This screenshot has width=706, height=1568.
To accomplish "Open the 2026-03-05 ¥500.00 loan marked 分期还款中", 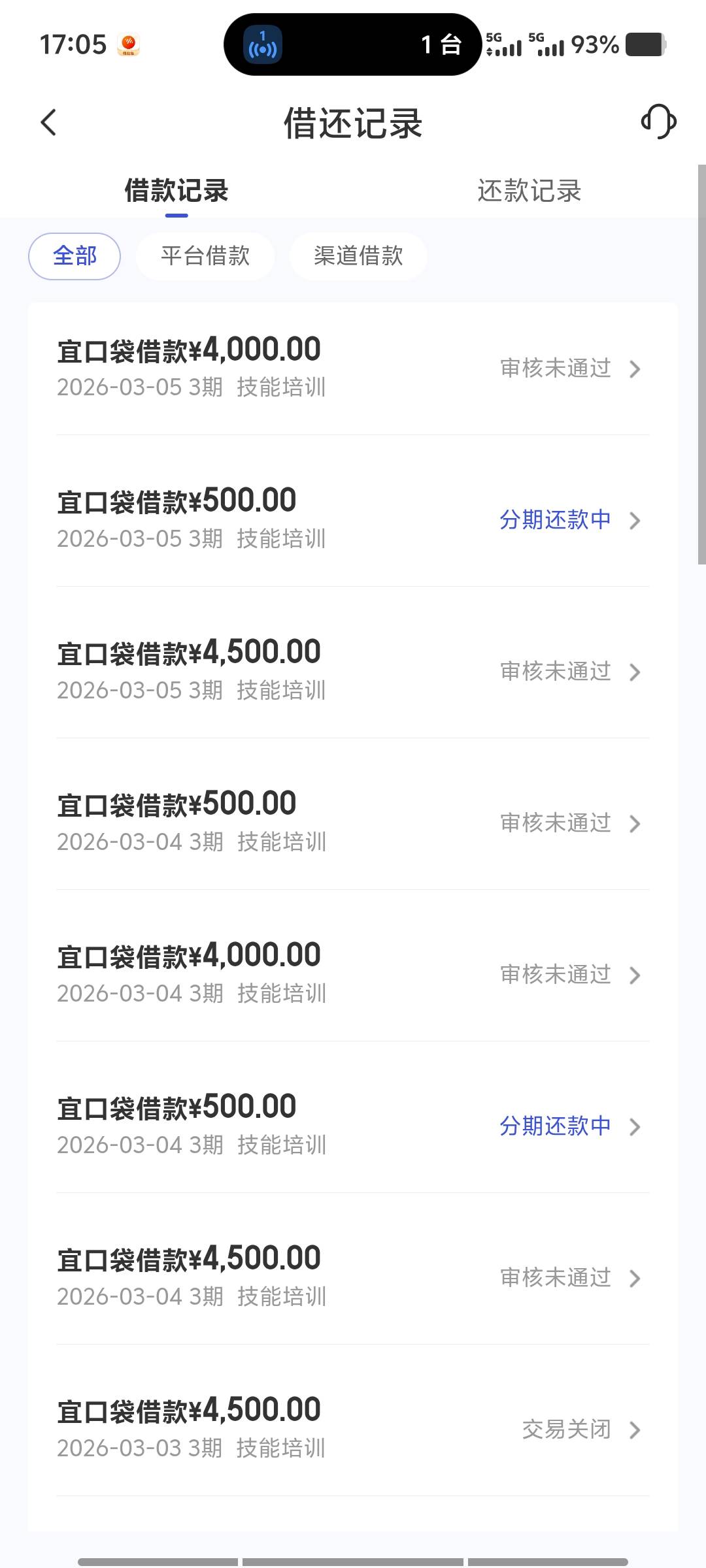I will (353, 519).
